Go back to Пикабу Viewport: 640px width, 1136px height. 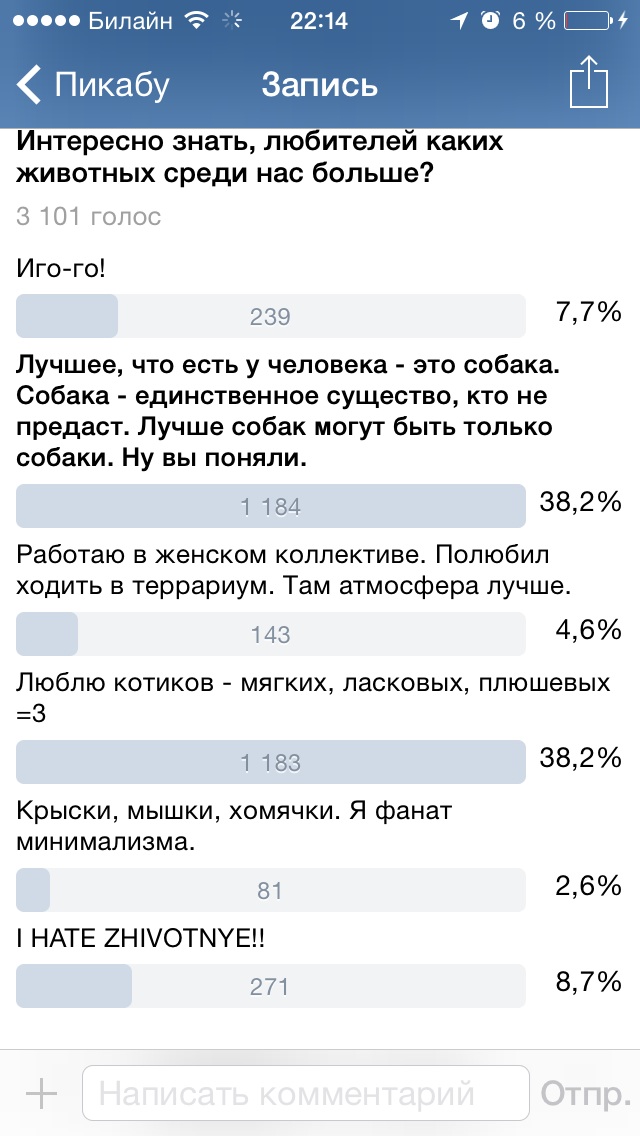(x=94, y=85)
